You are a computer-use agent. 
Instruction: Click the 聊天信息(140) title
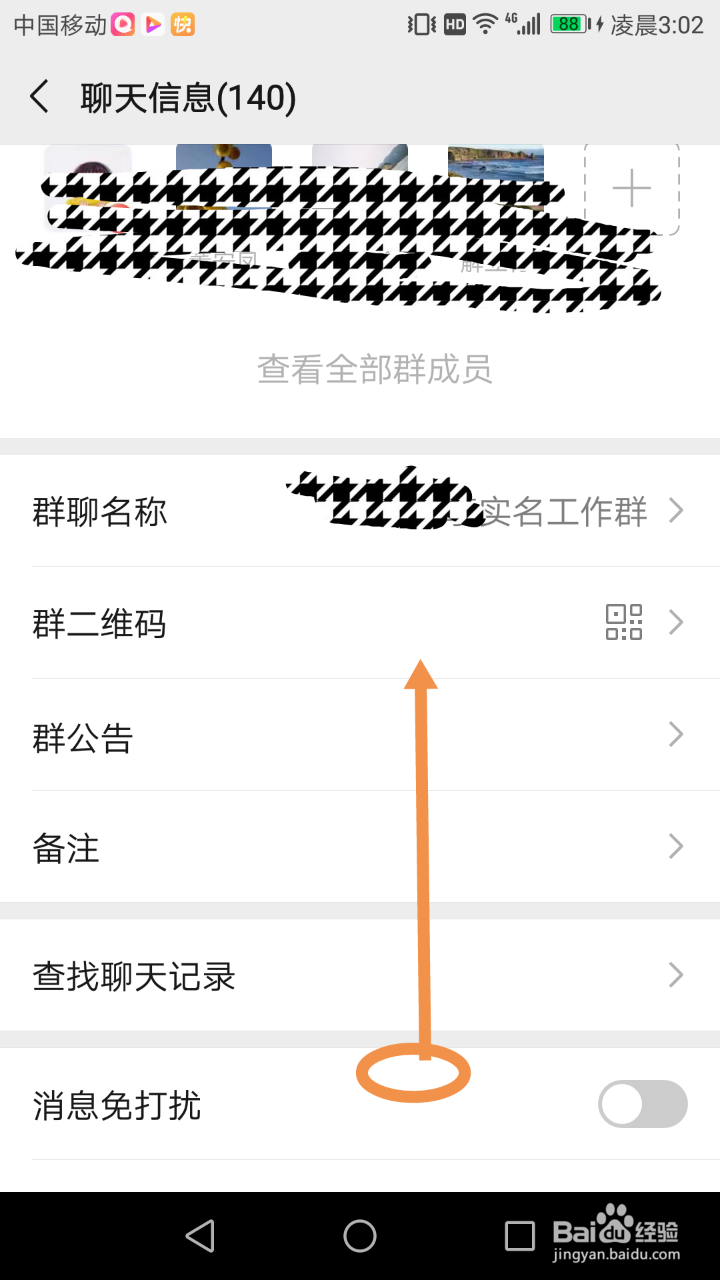185,96
